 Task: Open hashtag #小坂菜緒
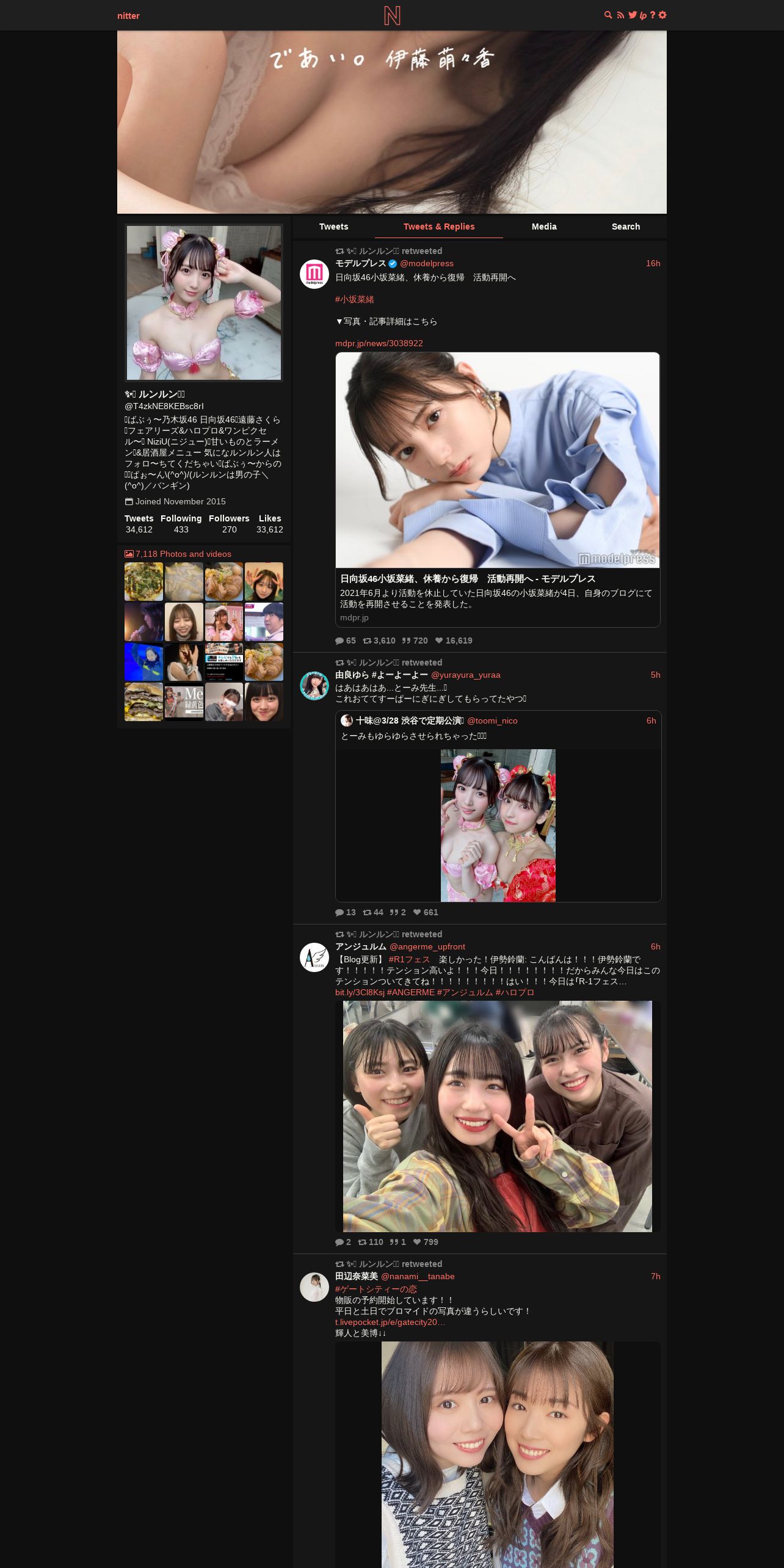(x=354, y=299)
